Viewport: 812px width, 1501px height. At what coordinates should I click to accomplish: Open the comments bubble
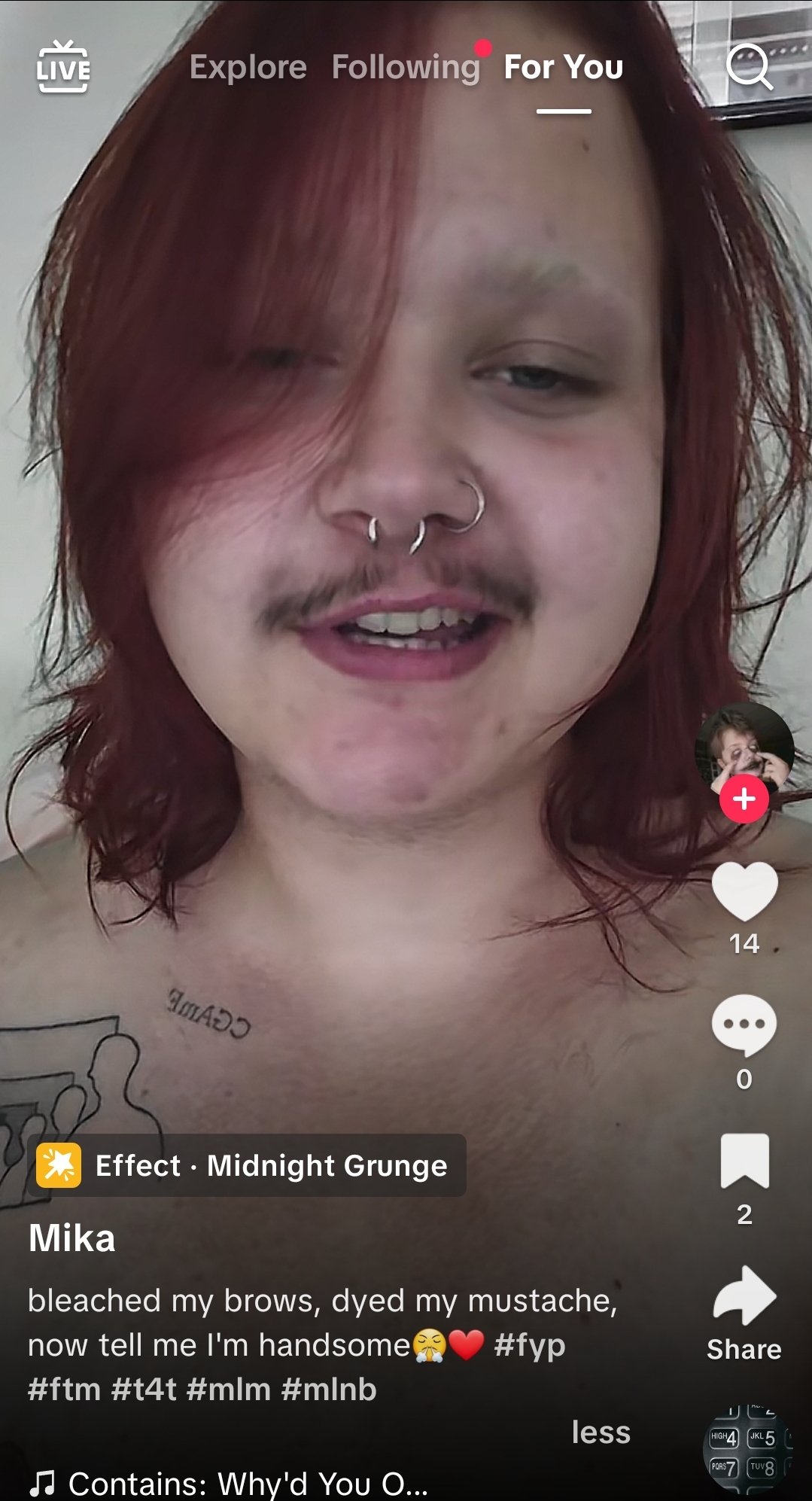point(744,1026)
